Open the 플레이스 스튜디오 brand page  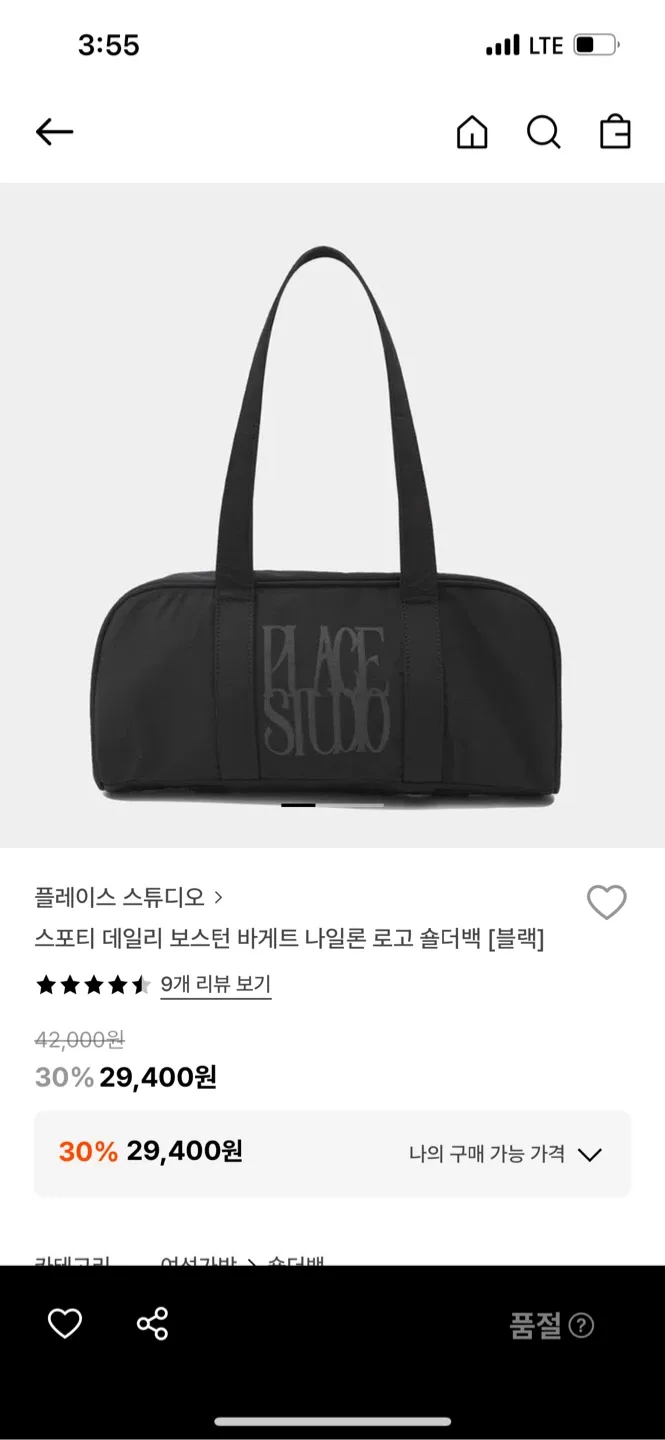coord(128,896)
